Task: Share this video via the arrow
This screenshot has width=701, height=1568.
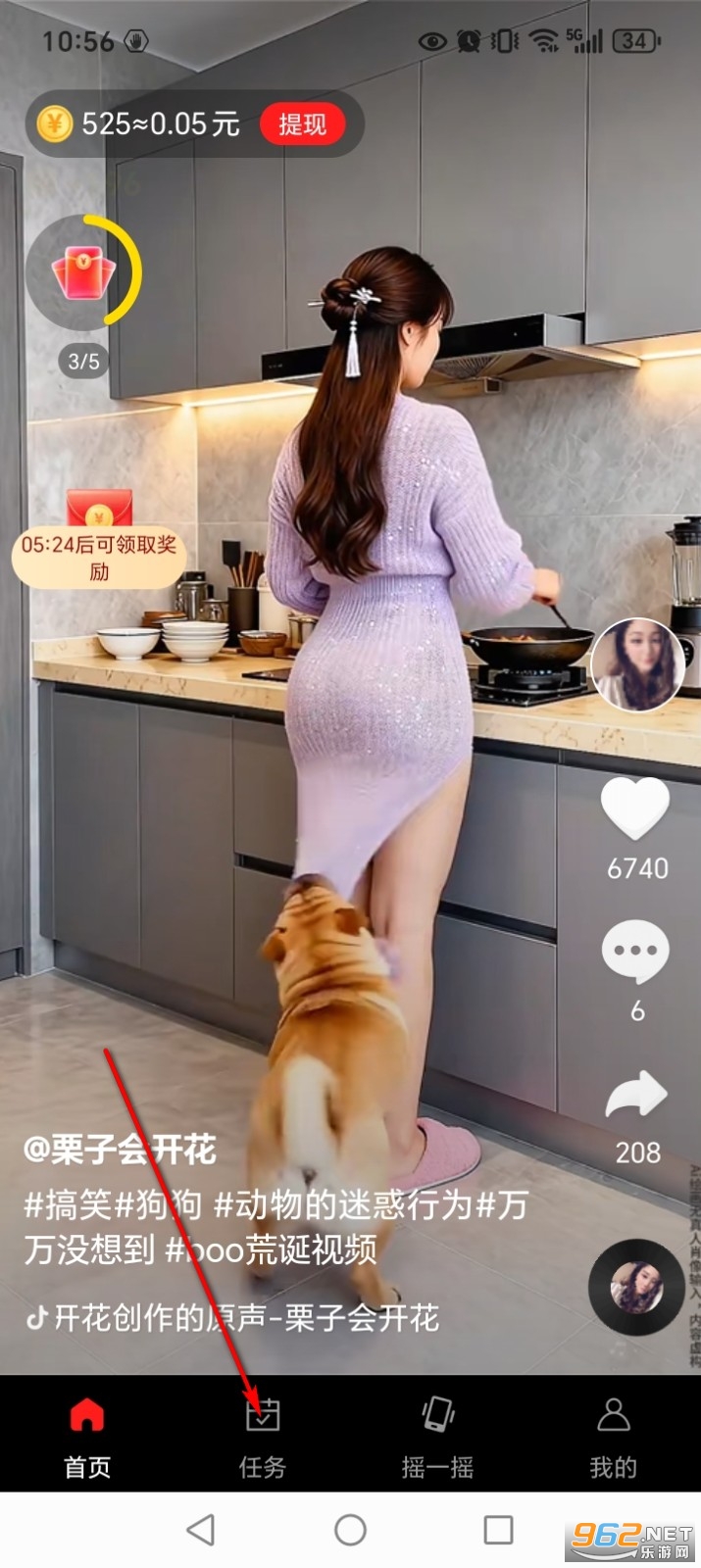Action: [x=636, y=1096]
